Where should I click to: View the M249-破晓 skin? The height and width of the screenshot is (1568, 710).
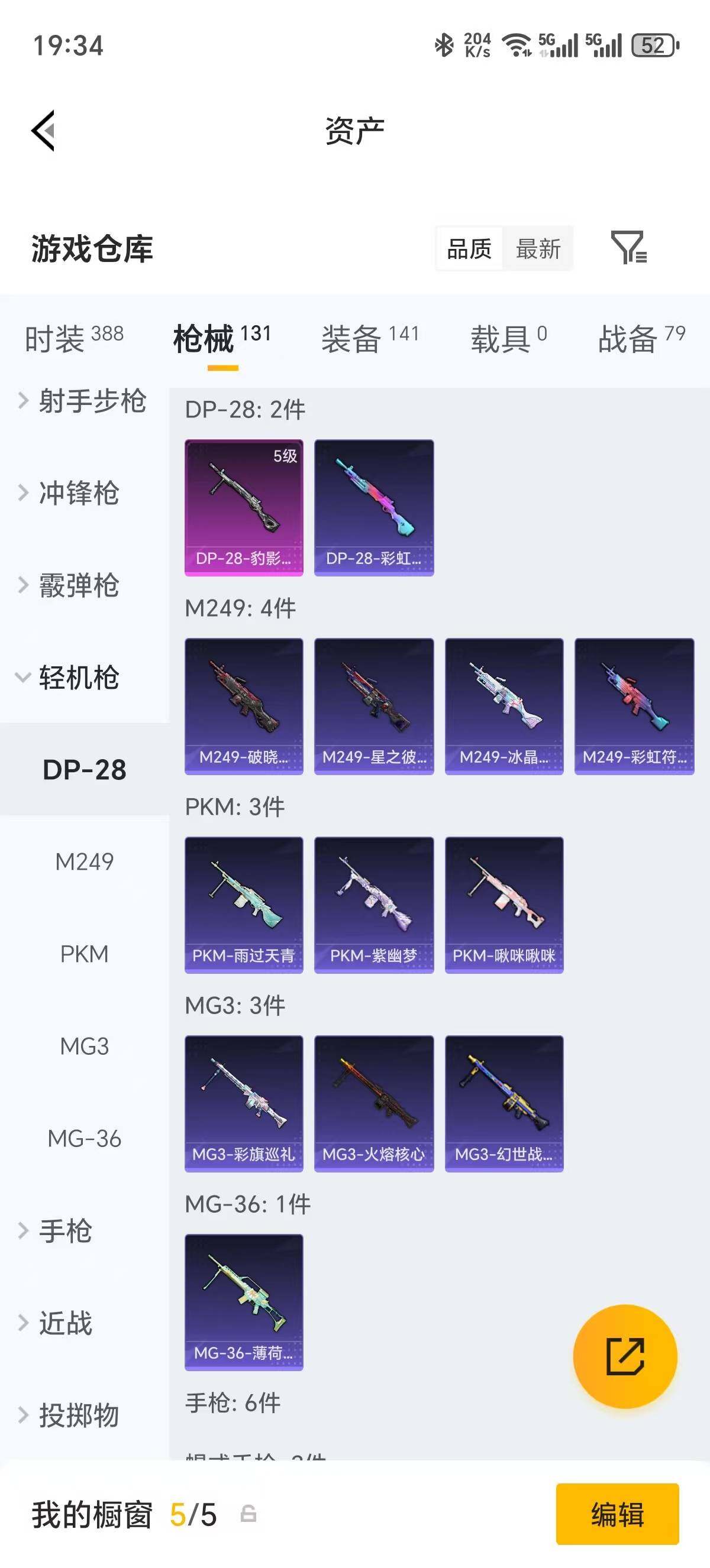pyautogui.click(x=244, y=706)
